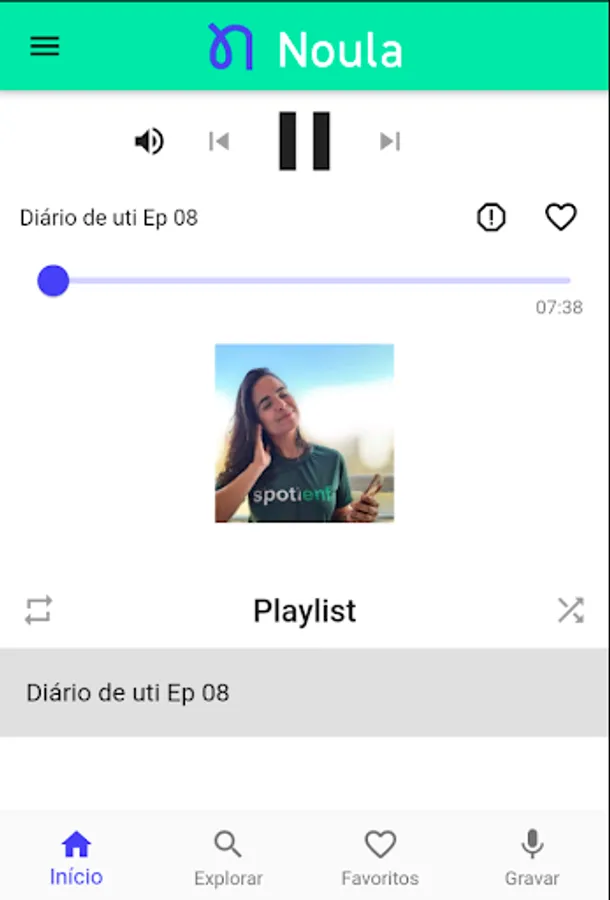This screenshot has width=610, height=900.
Task: Switch to the Explorar tab
Action: (228, 858)
